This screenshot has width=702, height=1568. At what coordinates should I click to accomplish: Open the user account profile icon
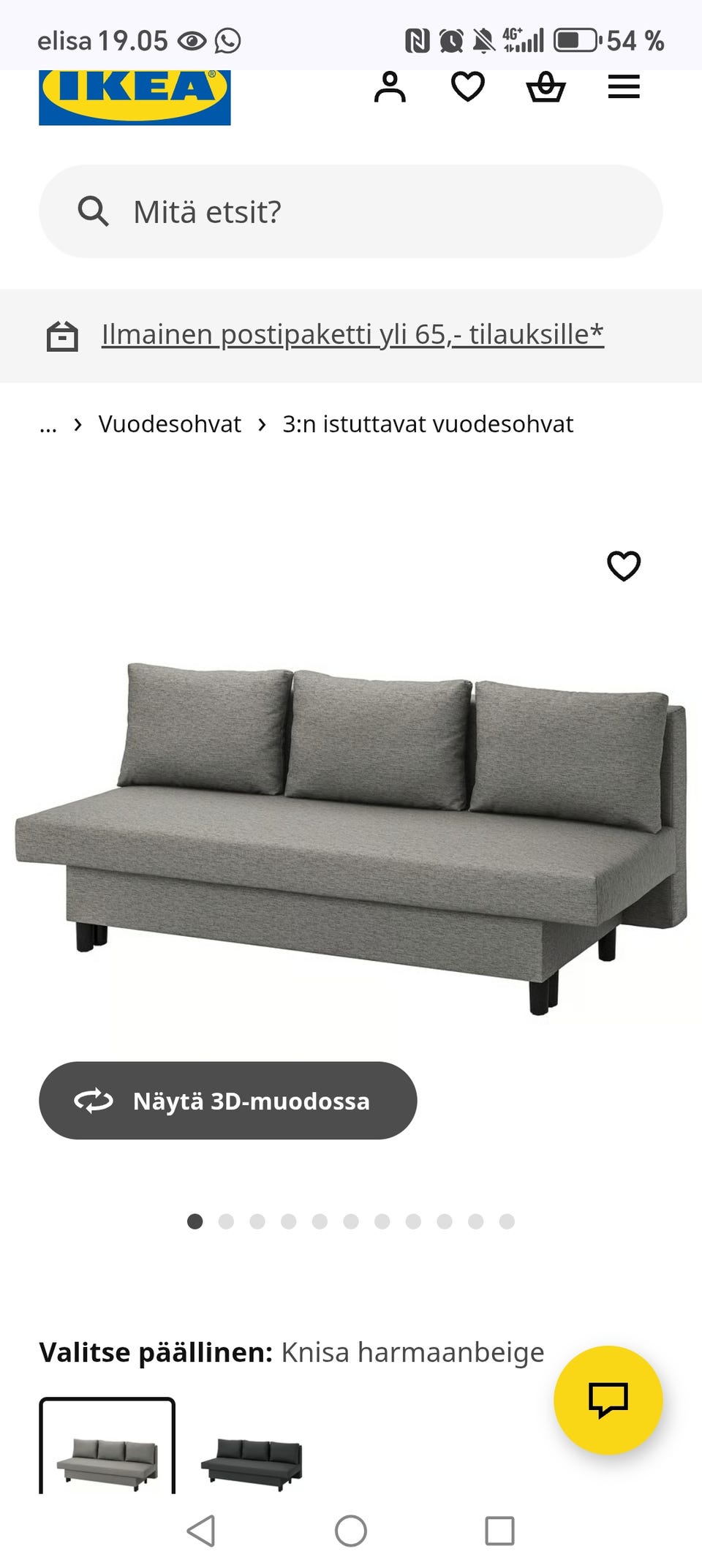390,88
